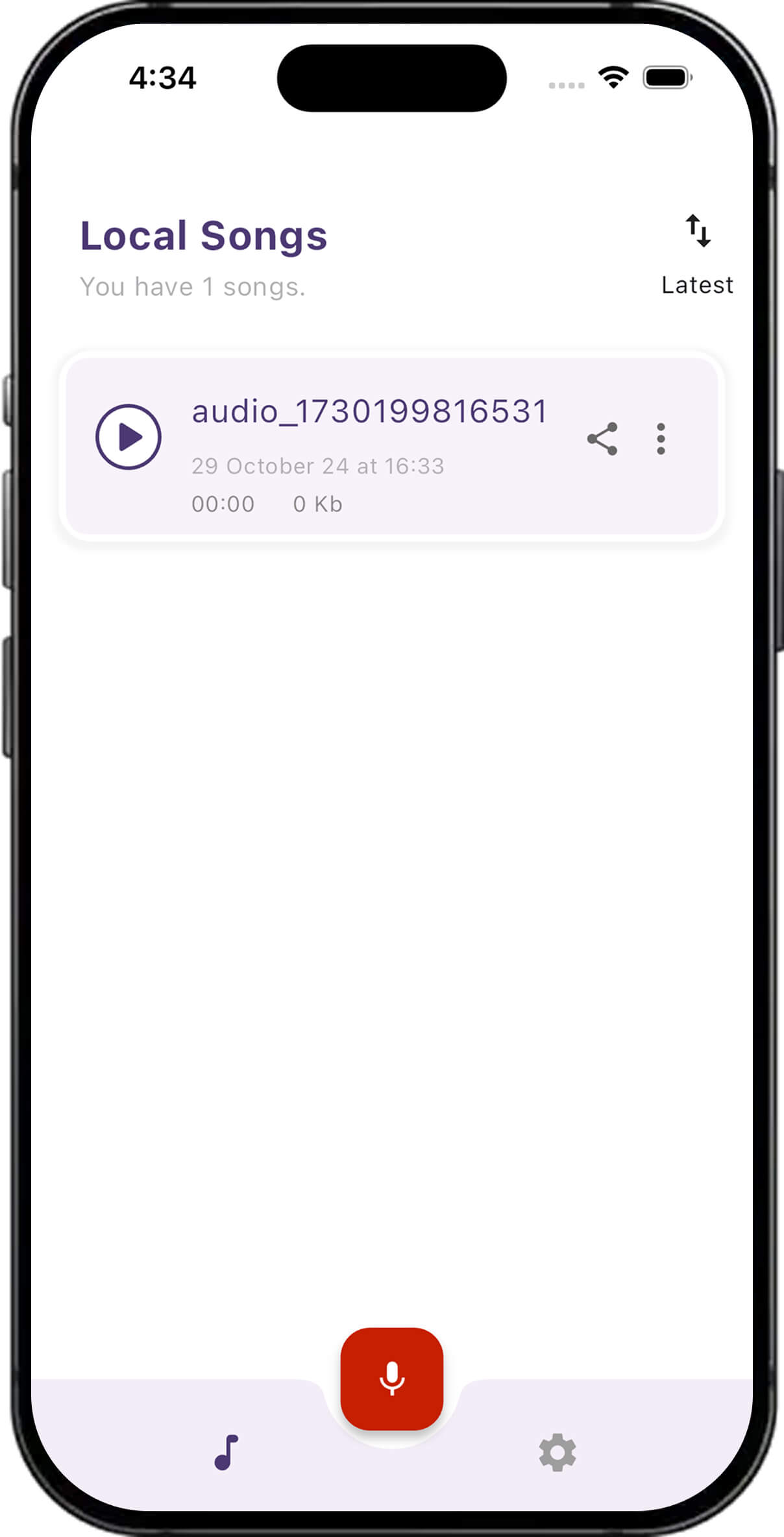Screen dimensions: 784x1537
Task: Start a new recording with the microphone button
Action: (392, 1379)
